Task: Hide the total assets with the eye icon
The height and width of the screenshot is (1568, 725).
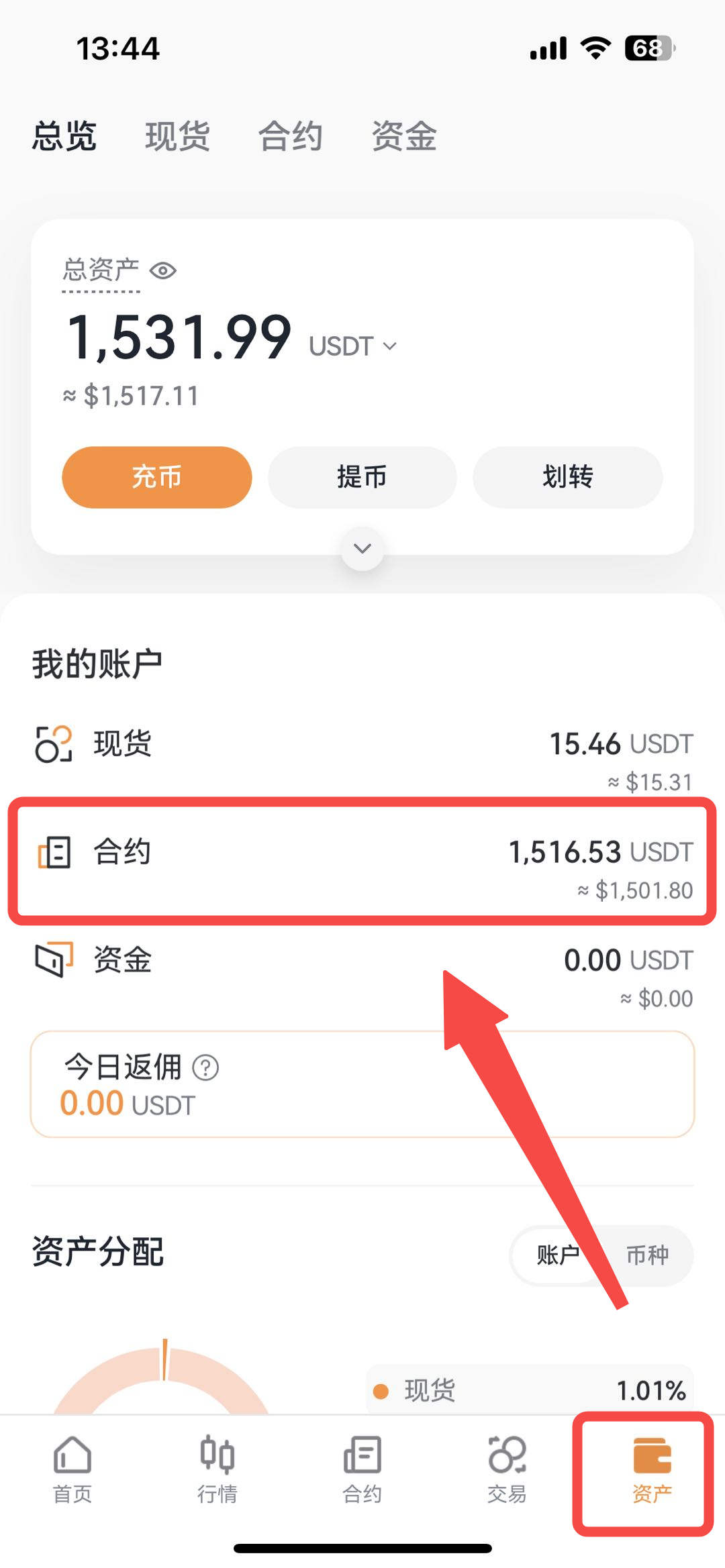Action: point(163,270)
